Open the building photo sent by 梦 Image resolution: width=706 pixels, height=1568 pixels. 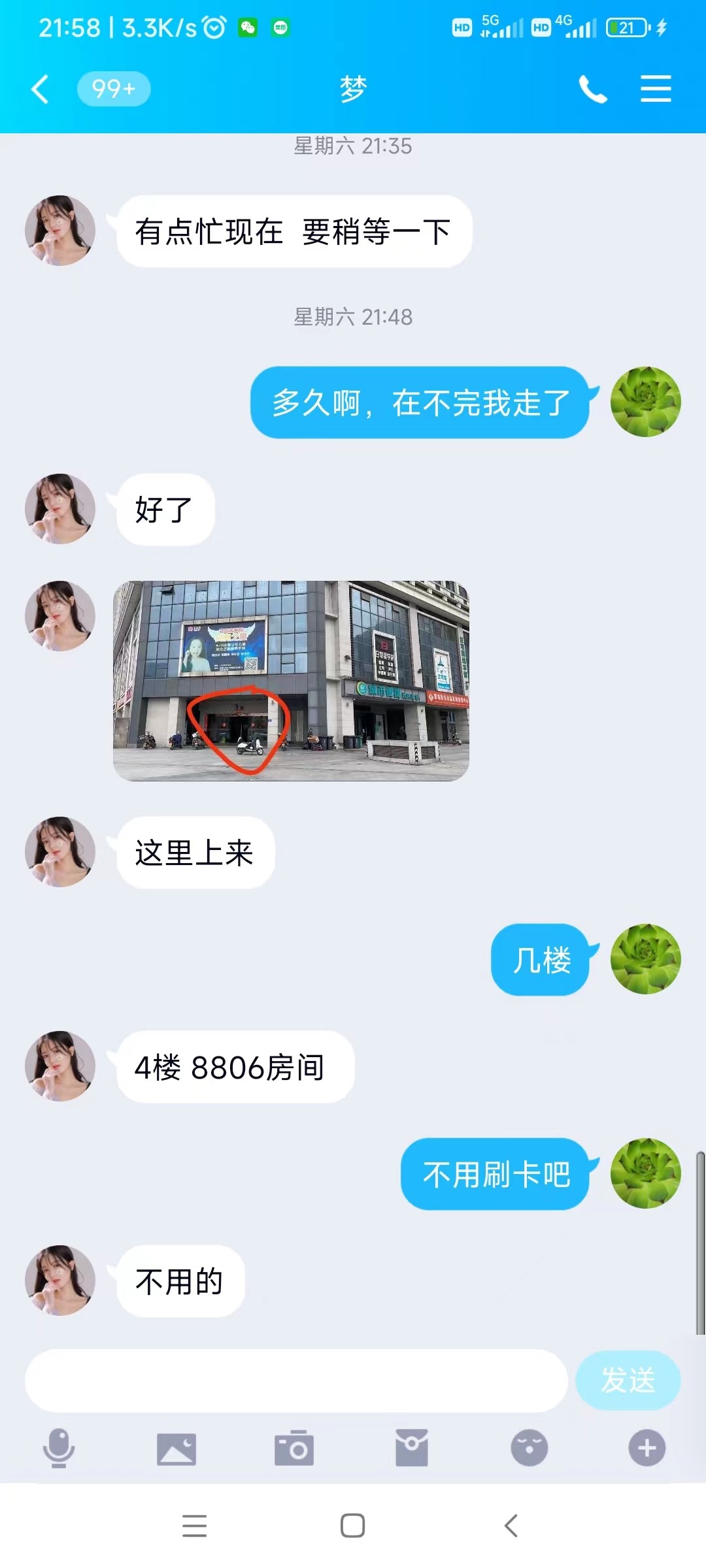291,681
